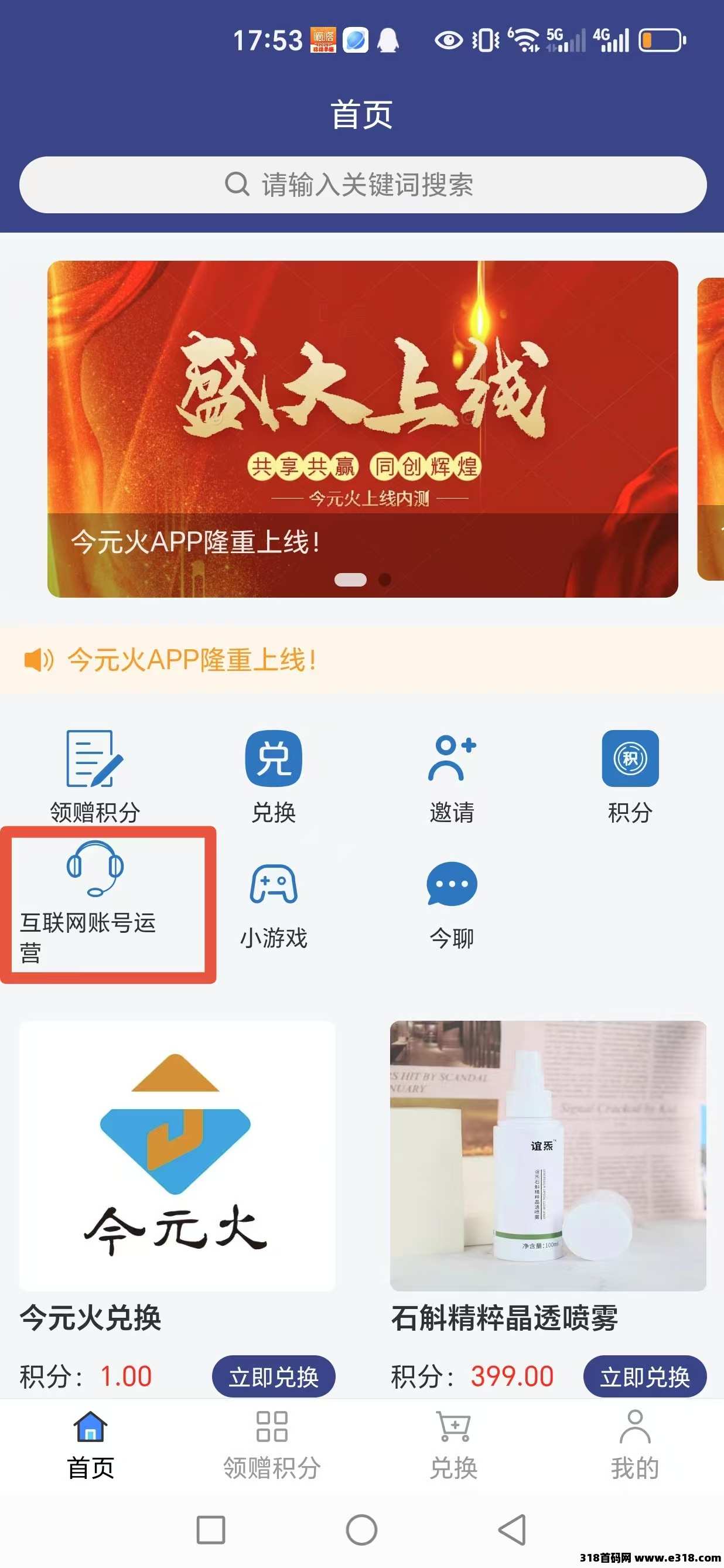Screen dimensions: 724x1568
Task: Tap 立即兑换 for 今元火兑换
Action: [273, 1377]
